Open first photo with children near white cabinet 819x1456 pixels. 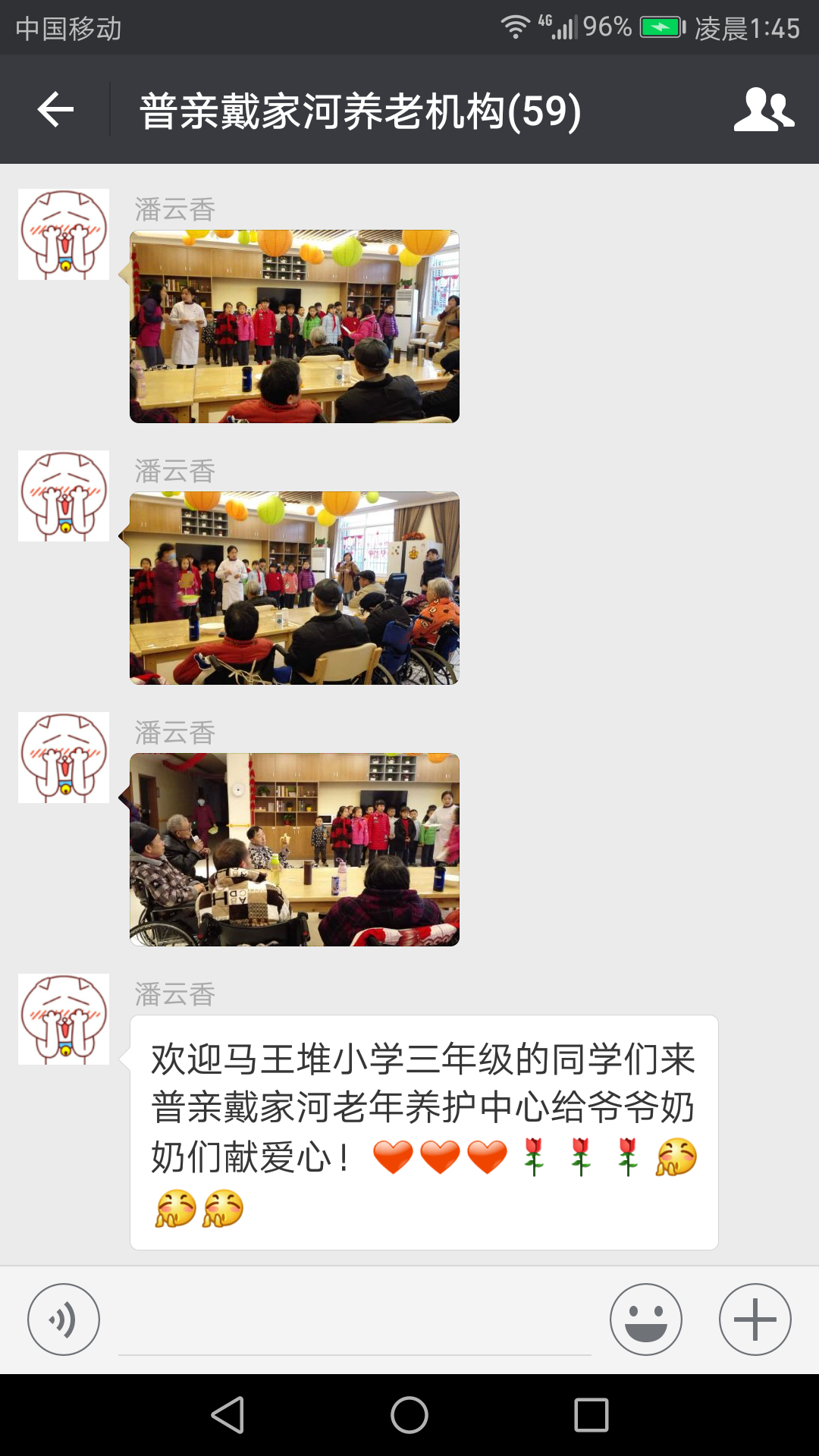(294, 326)
